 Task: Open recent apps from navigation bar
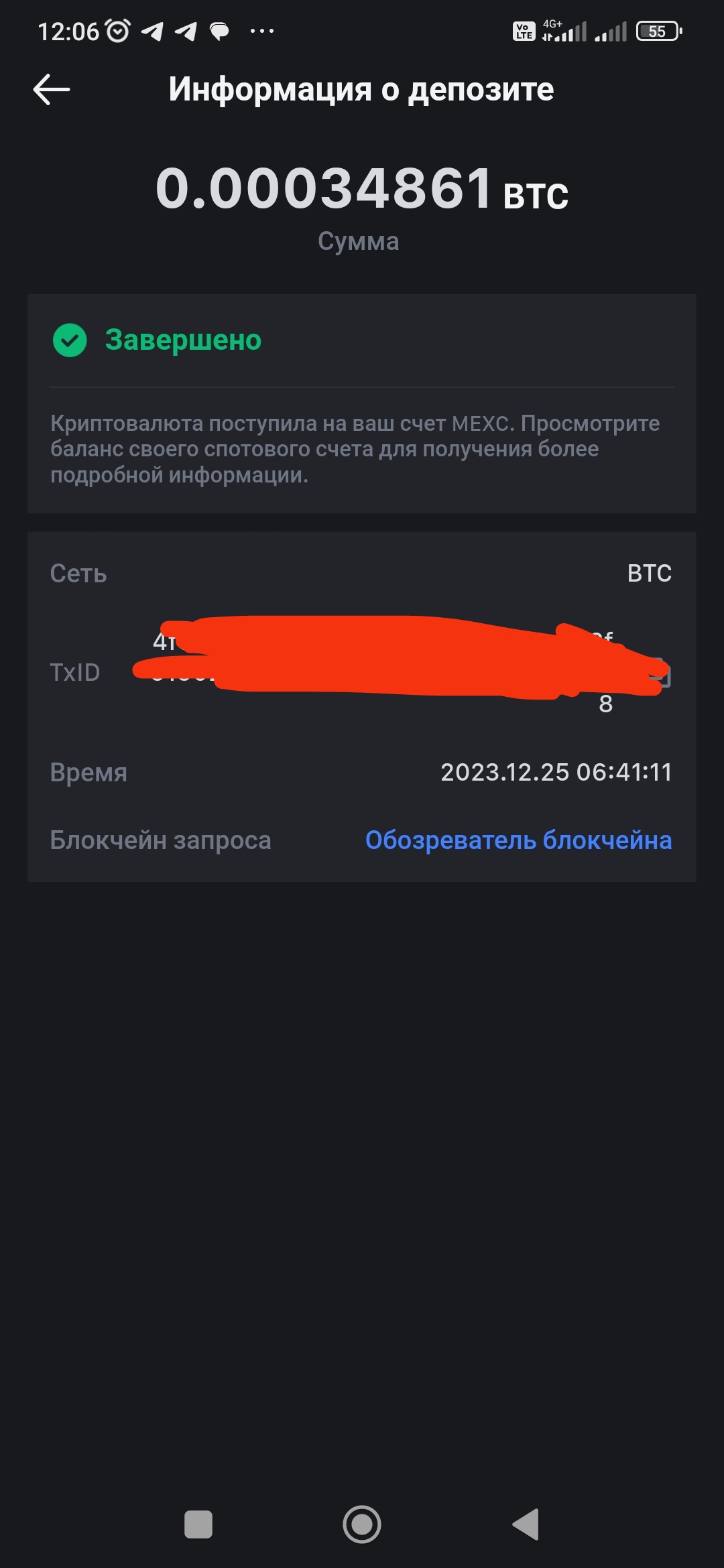pos(198,1524)
